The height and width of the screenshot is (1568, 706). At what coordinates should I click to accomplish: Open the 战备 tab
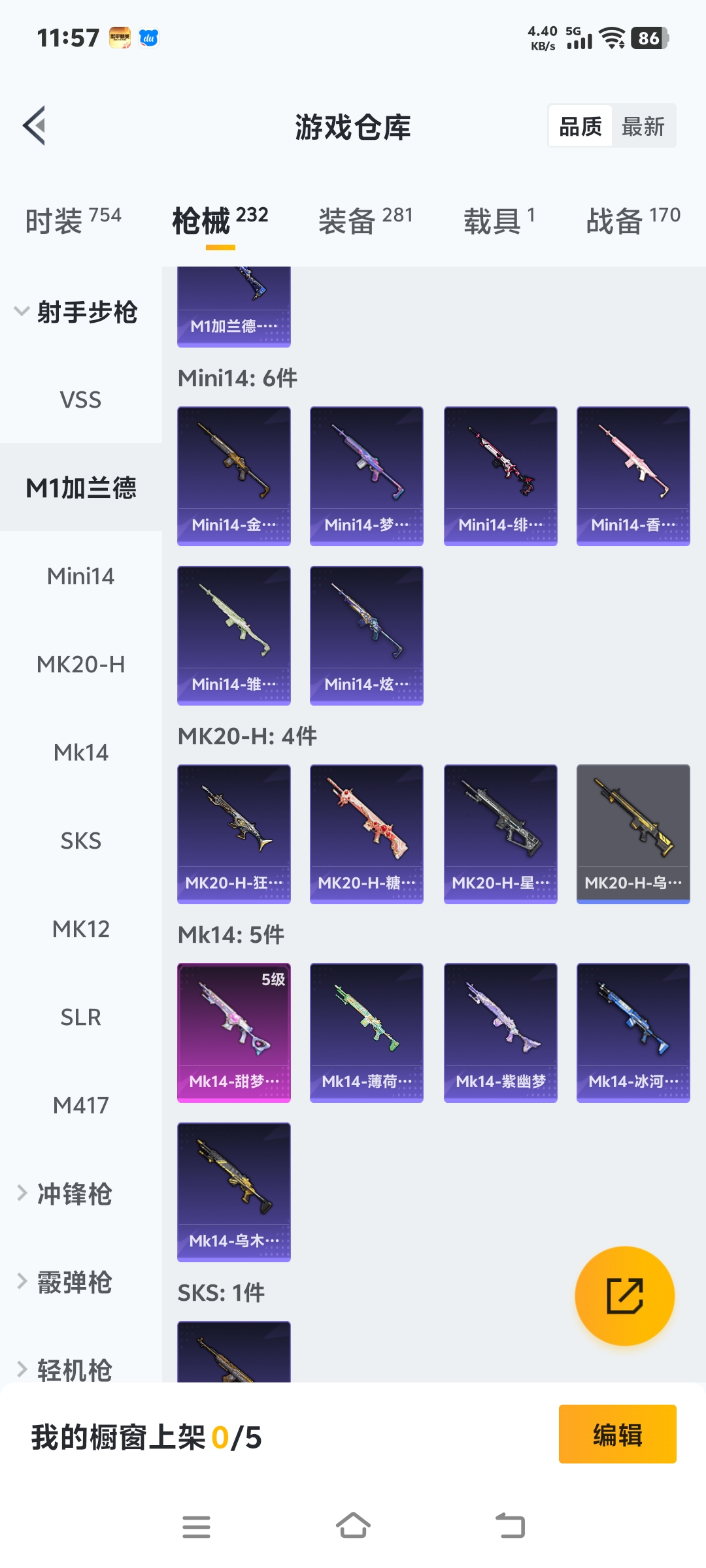[633, 220]
